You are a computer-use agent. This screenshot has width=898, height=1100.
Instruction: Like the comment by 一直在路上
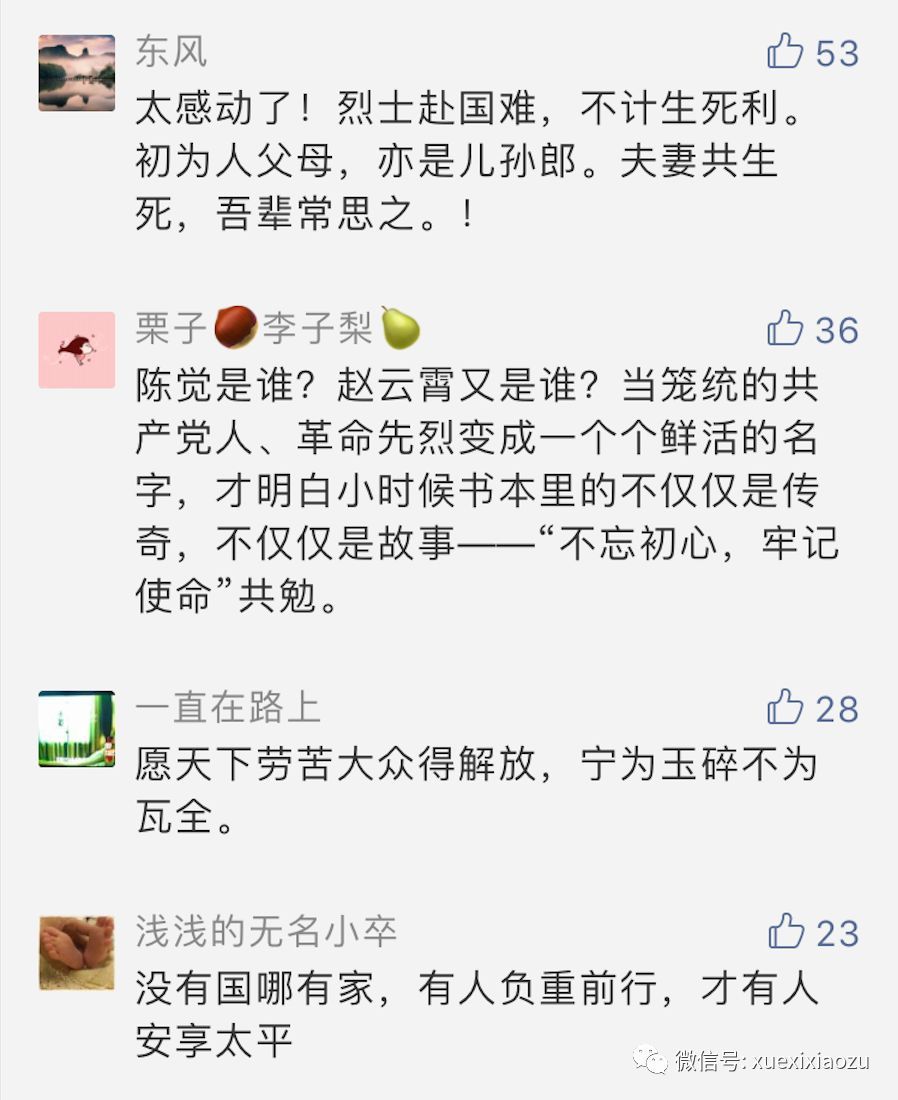(786, 707)
